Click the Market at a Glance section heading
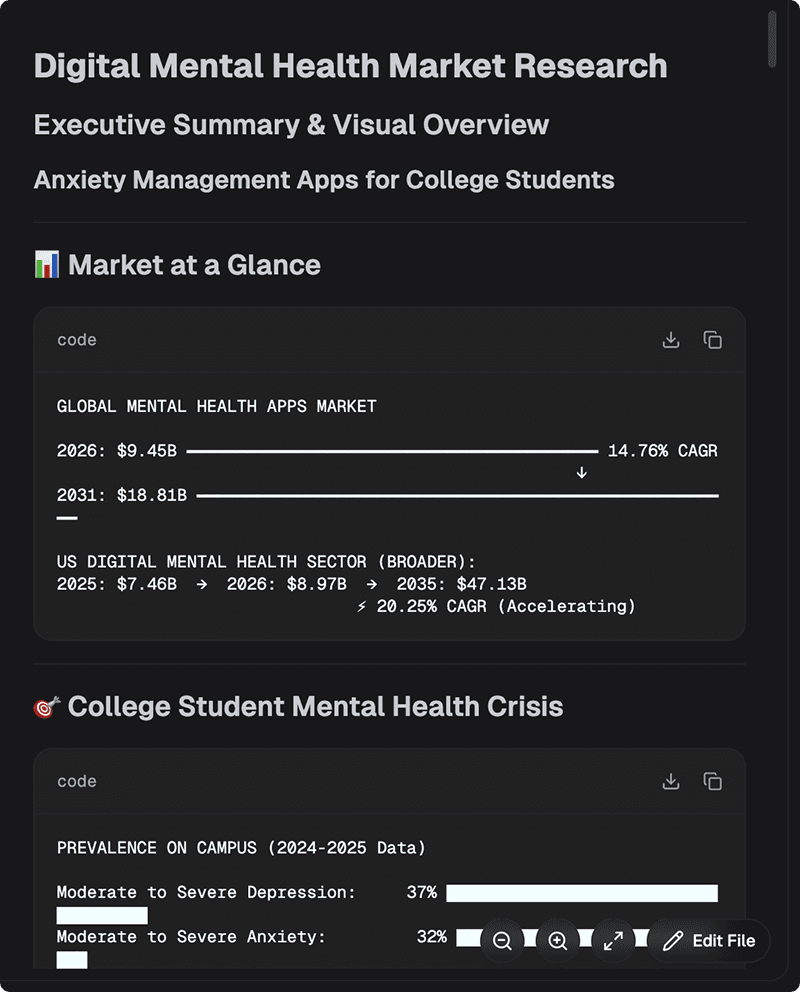 point(196,265)
